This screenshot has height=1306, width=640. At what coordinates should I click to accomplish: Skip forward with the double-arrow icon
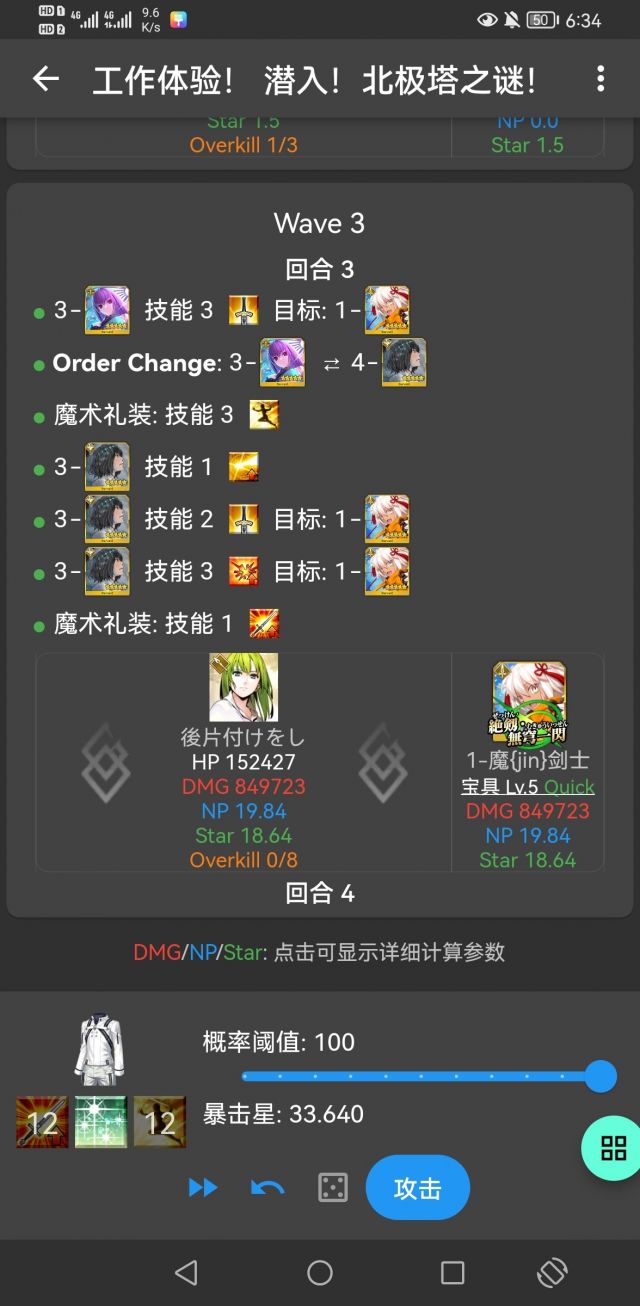click(203, 1188)
